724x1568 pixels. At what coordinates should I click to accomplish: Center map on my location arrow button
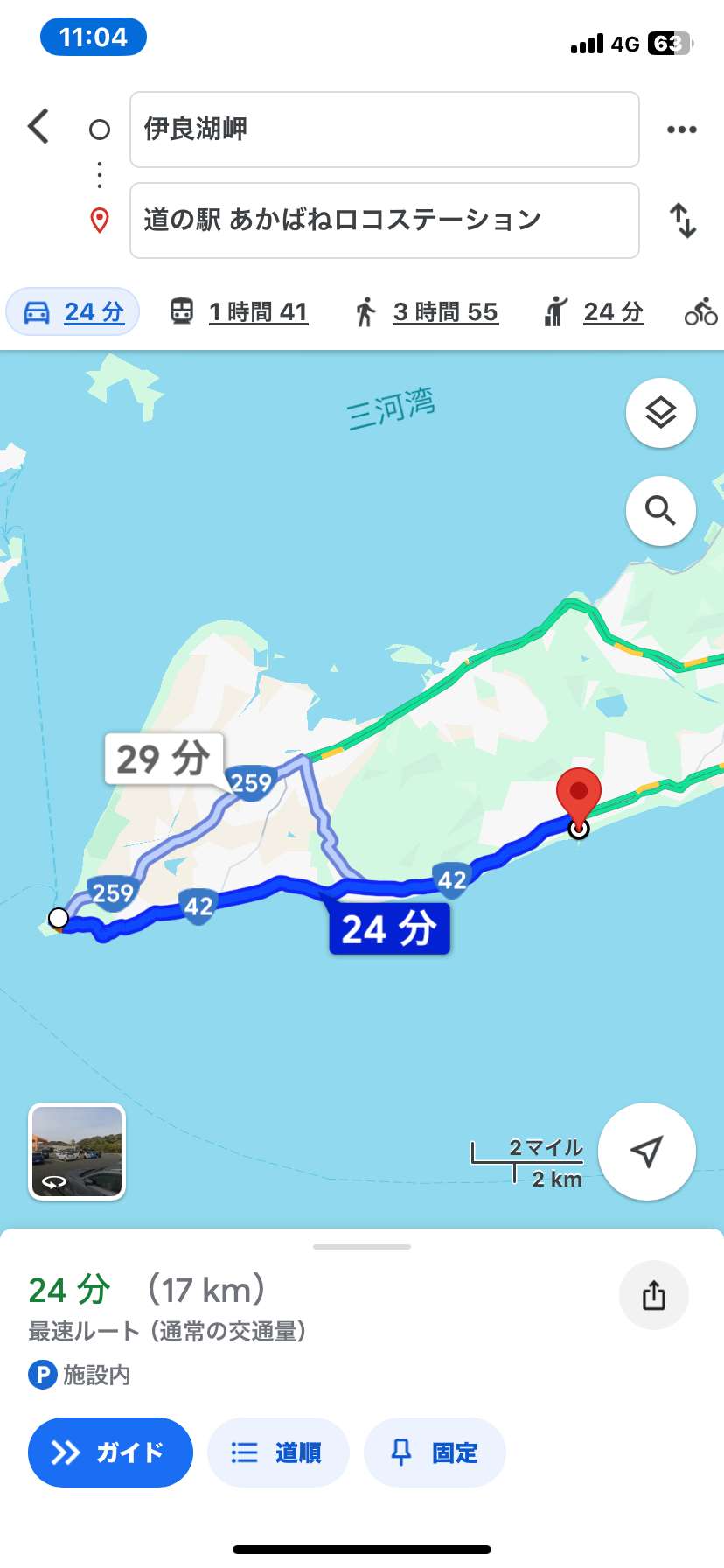pos(647,1151)
